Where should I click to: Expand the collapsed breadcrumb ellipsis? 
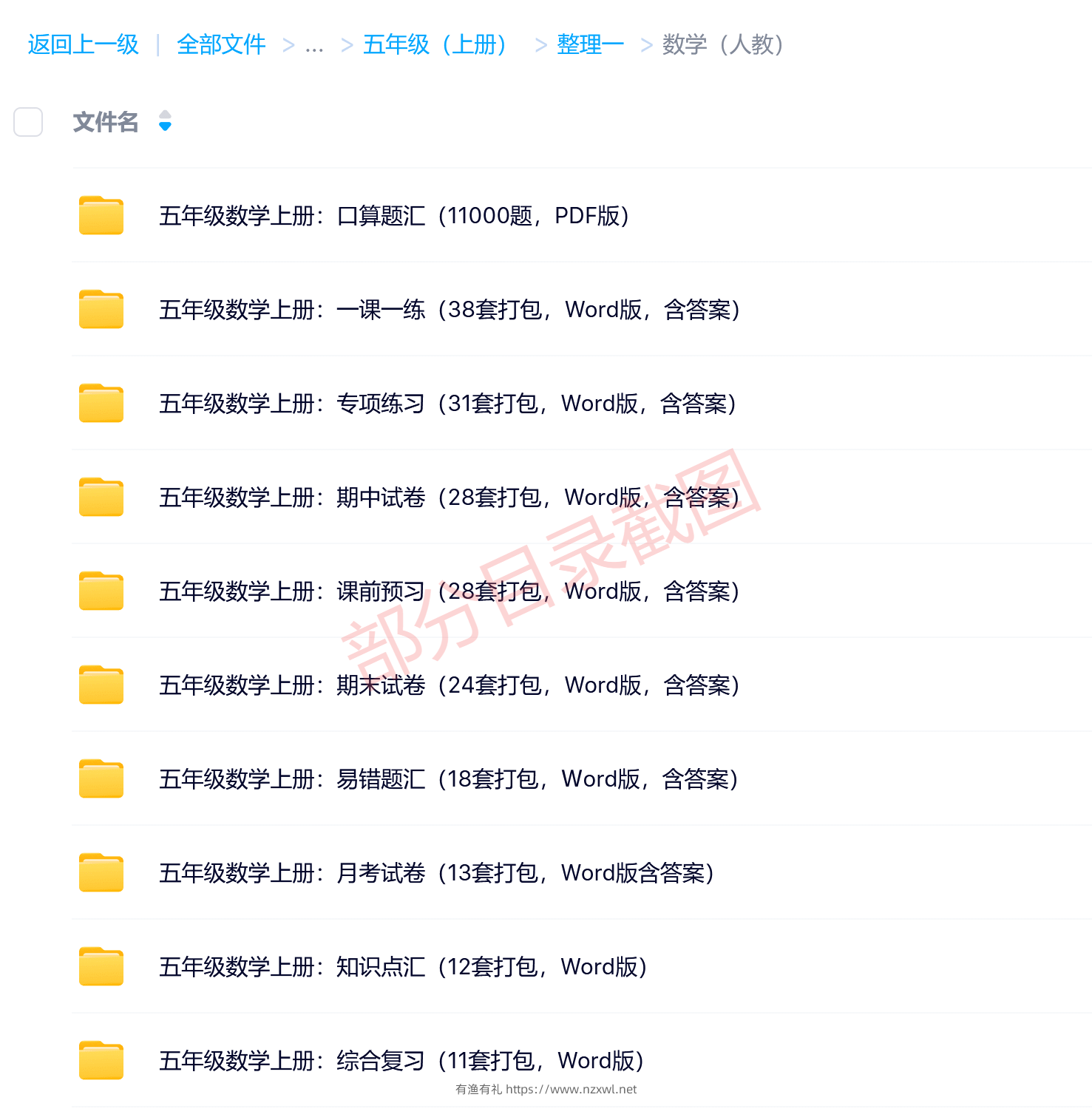314,46
